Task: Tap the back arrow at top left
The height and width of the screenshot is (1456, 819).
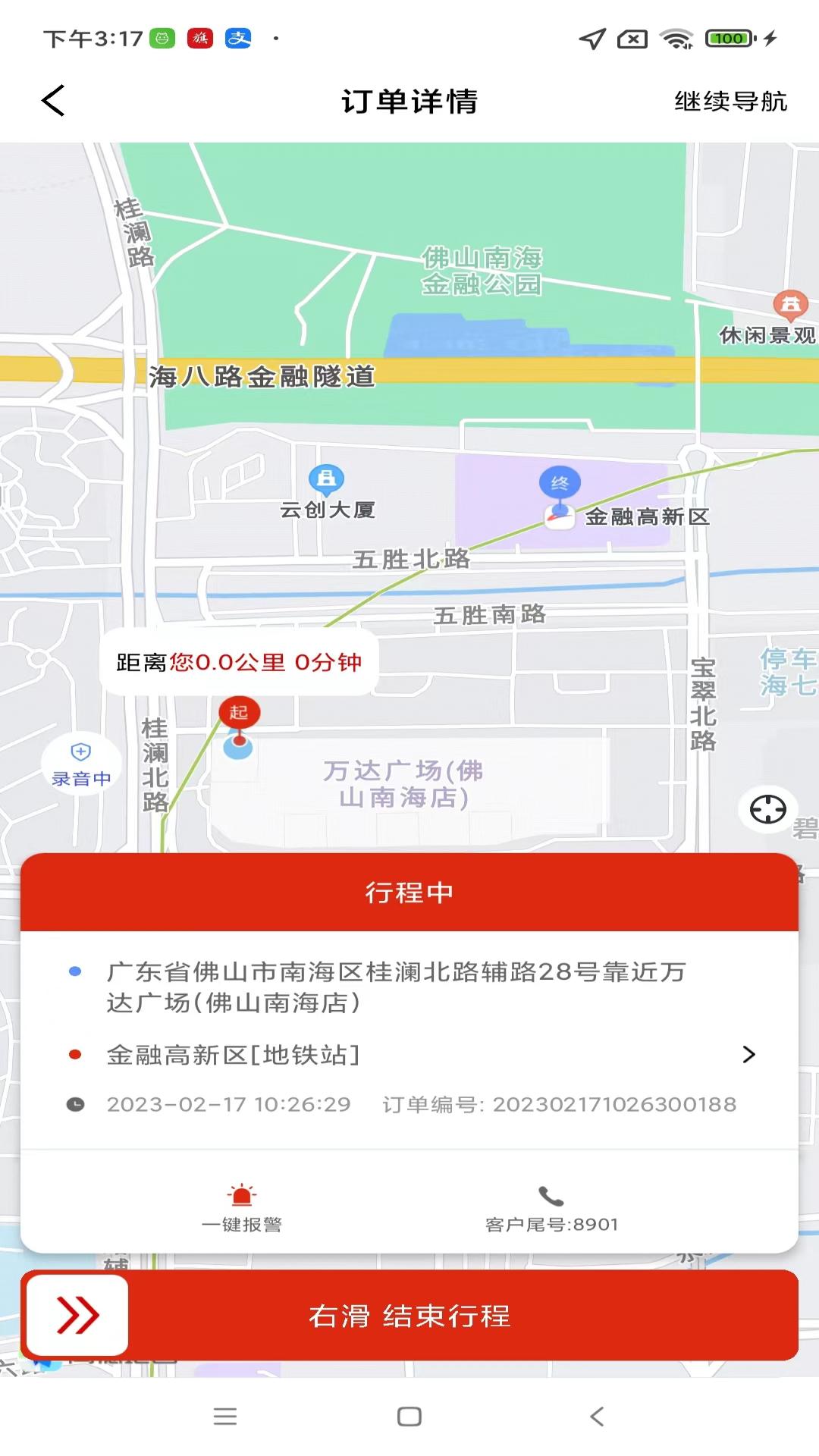Action: click(x=53, y=101)
